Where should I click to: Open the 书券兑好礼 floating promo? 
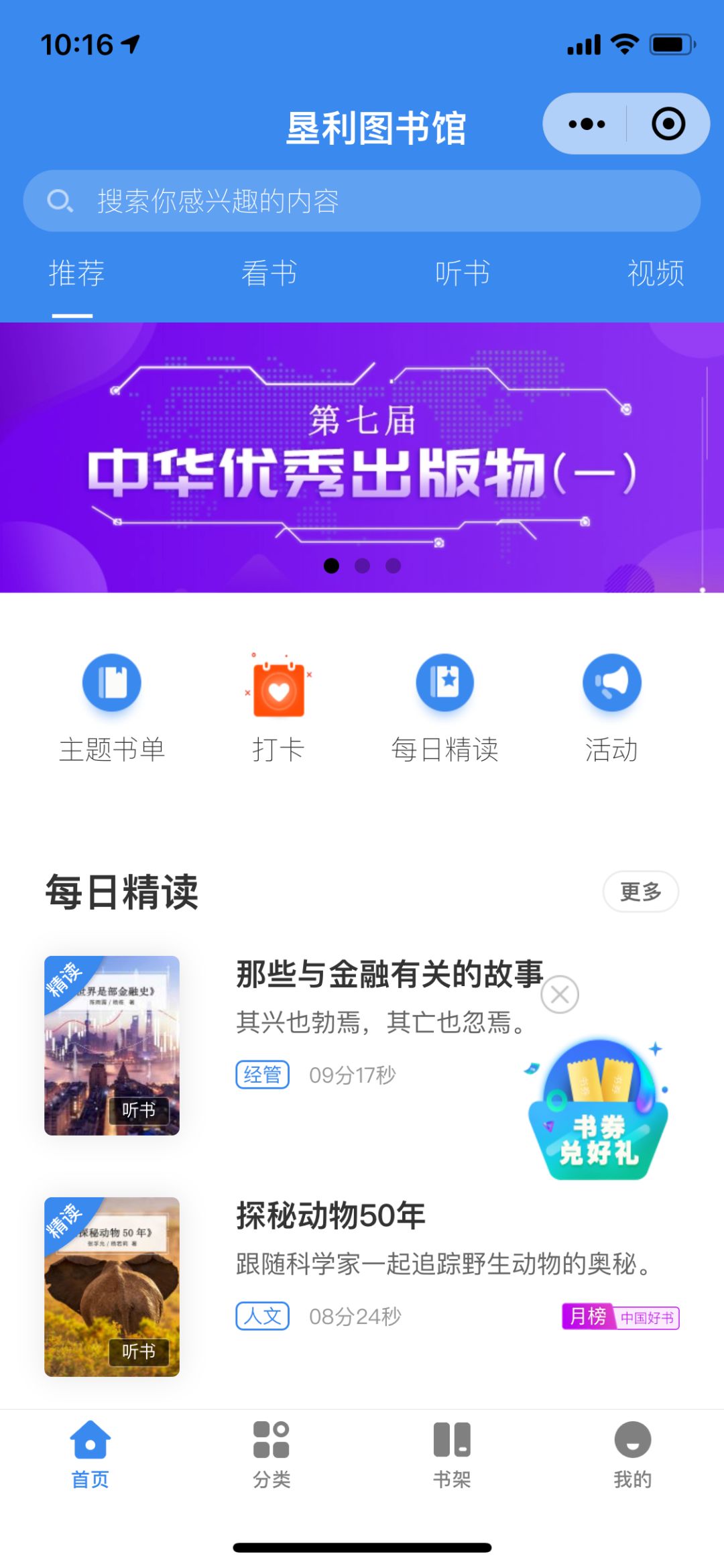(598, 1113)
